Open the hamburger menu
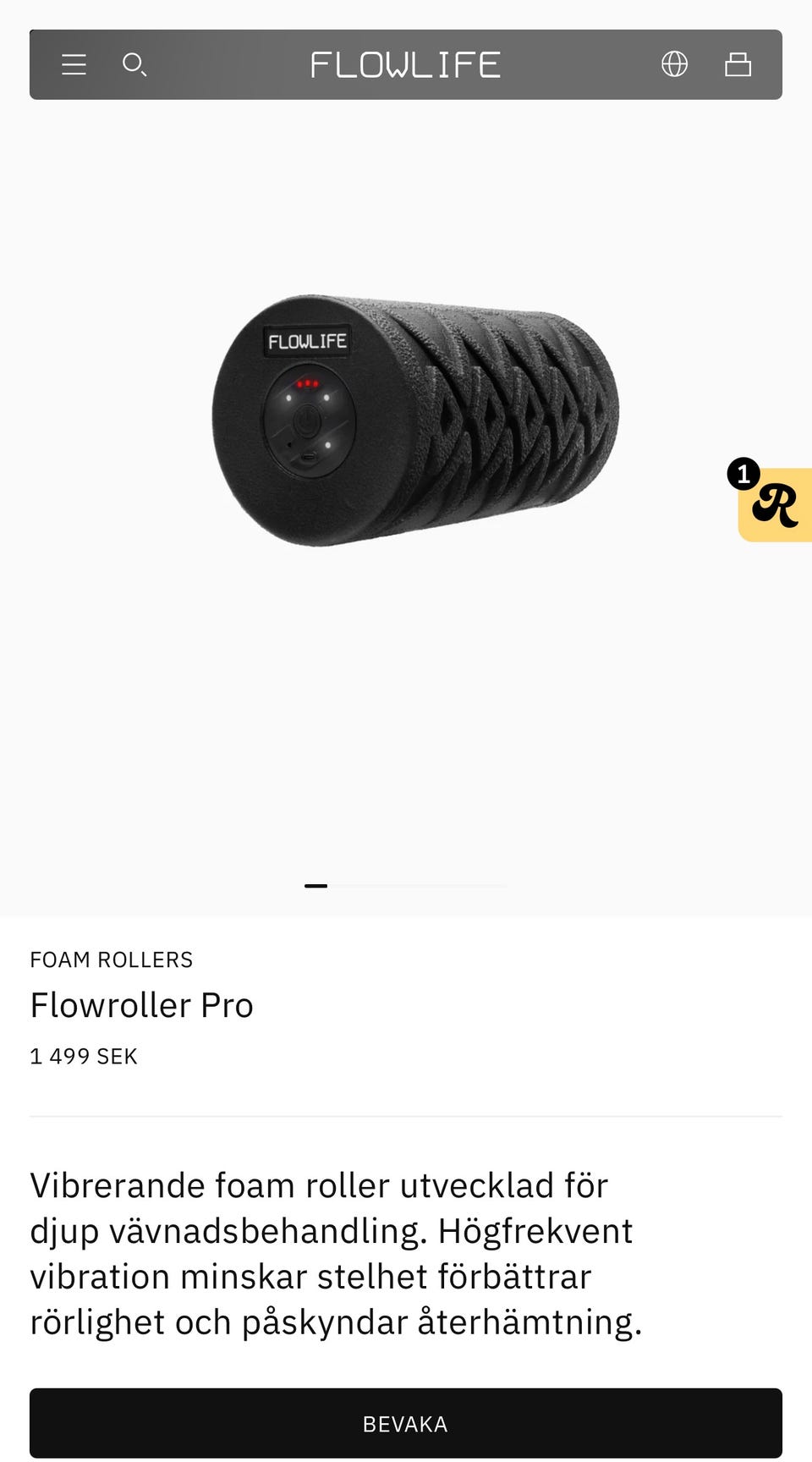Viewport: 812px width, 1462px height. (74, 64)
